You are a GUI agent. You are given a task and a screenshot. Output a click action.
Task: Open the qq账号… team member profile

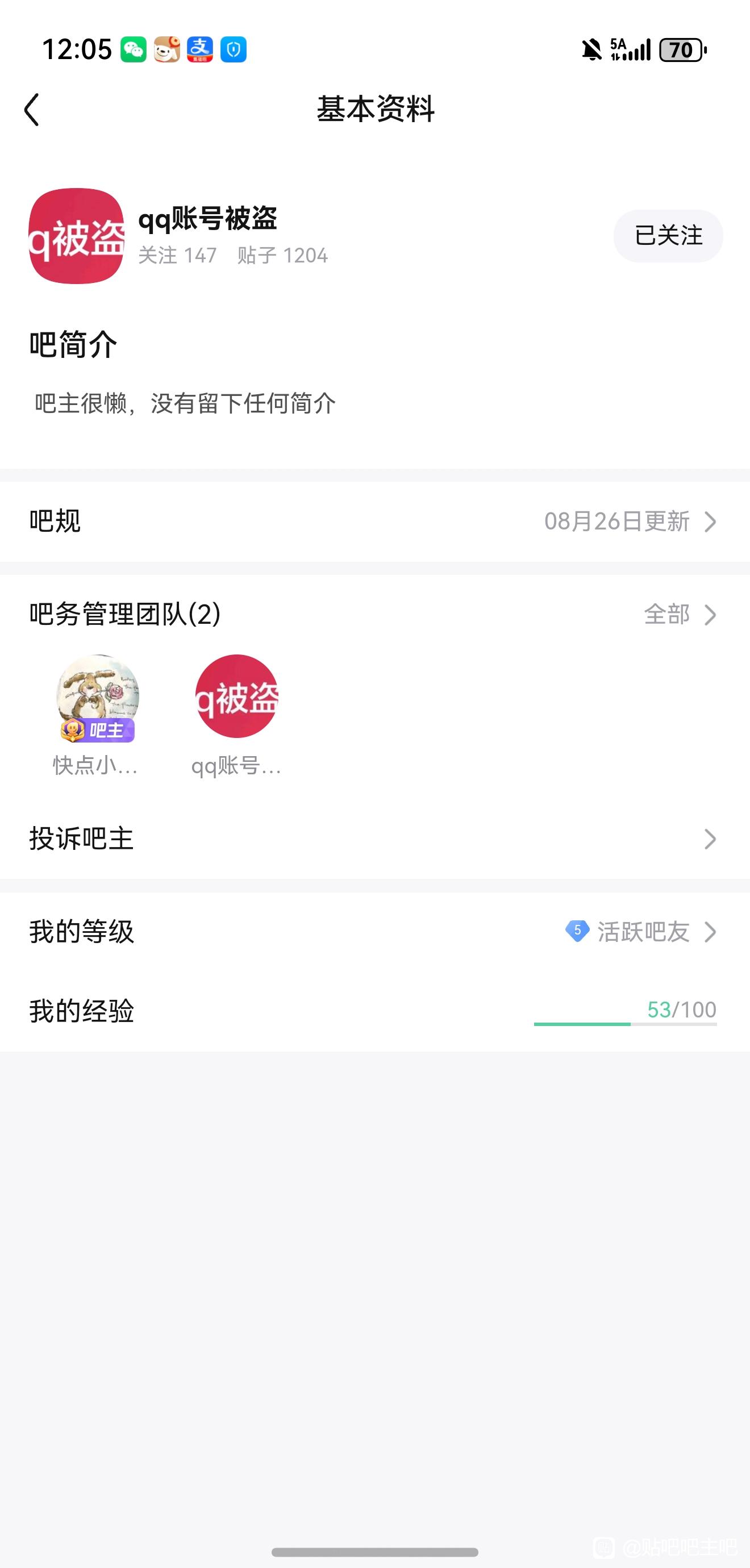[236, 697]
